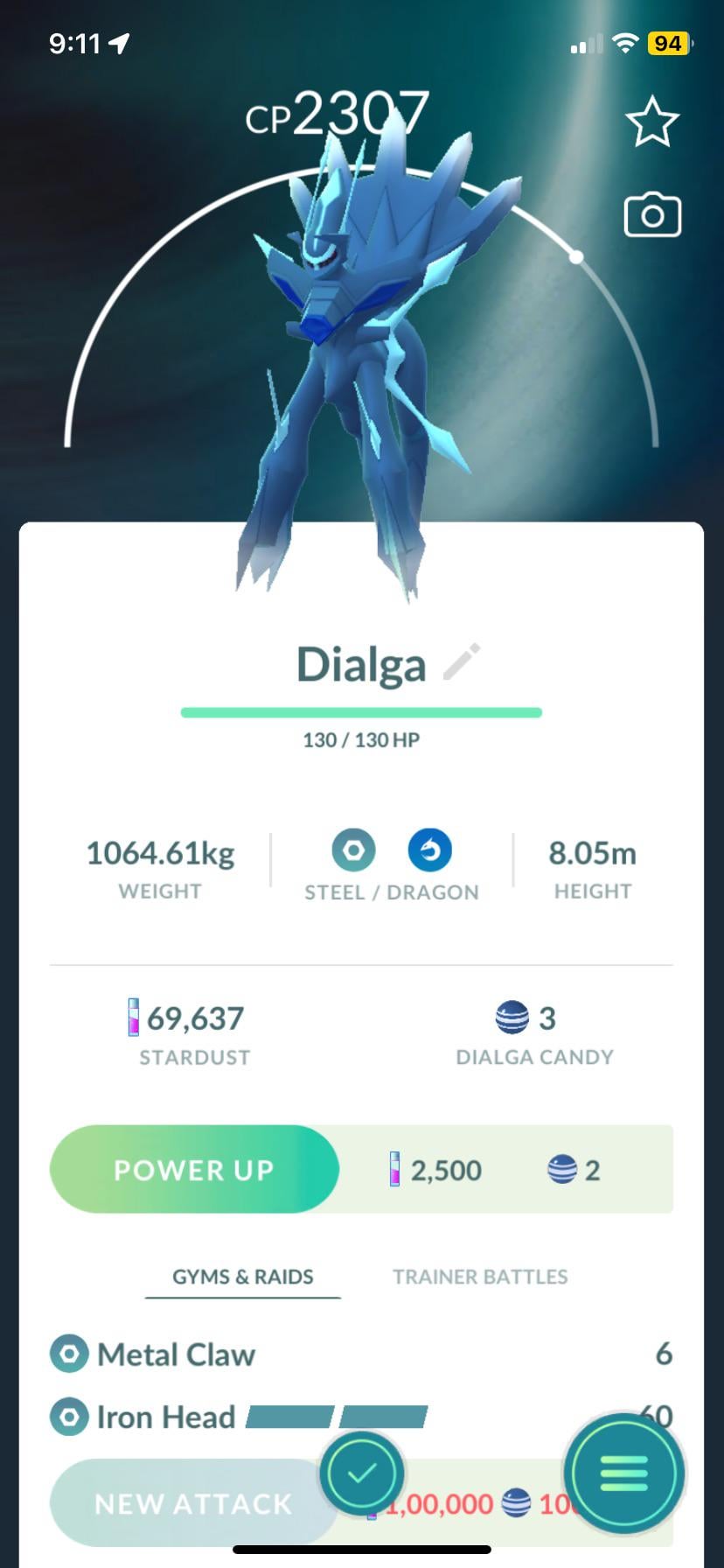The width and height of the screenshot is (724, 1568).
Task: Open the AR camera for Dialga
Action: coord(652,215)
